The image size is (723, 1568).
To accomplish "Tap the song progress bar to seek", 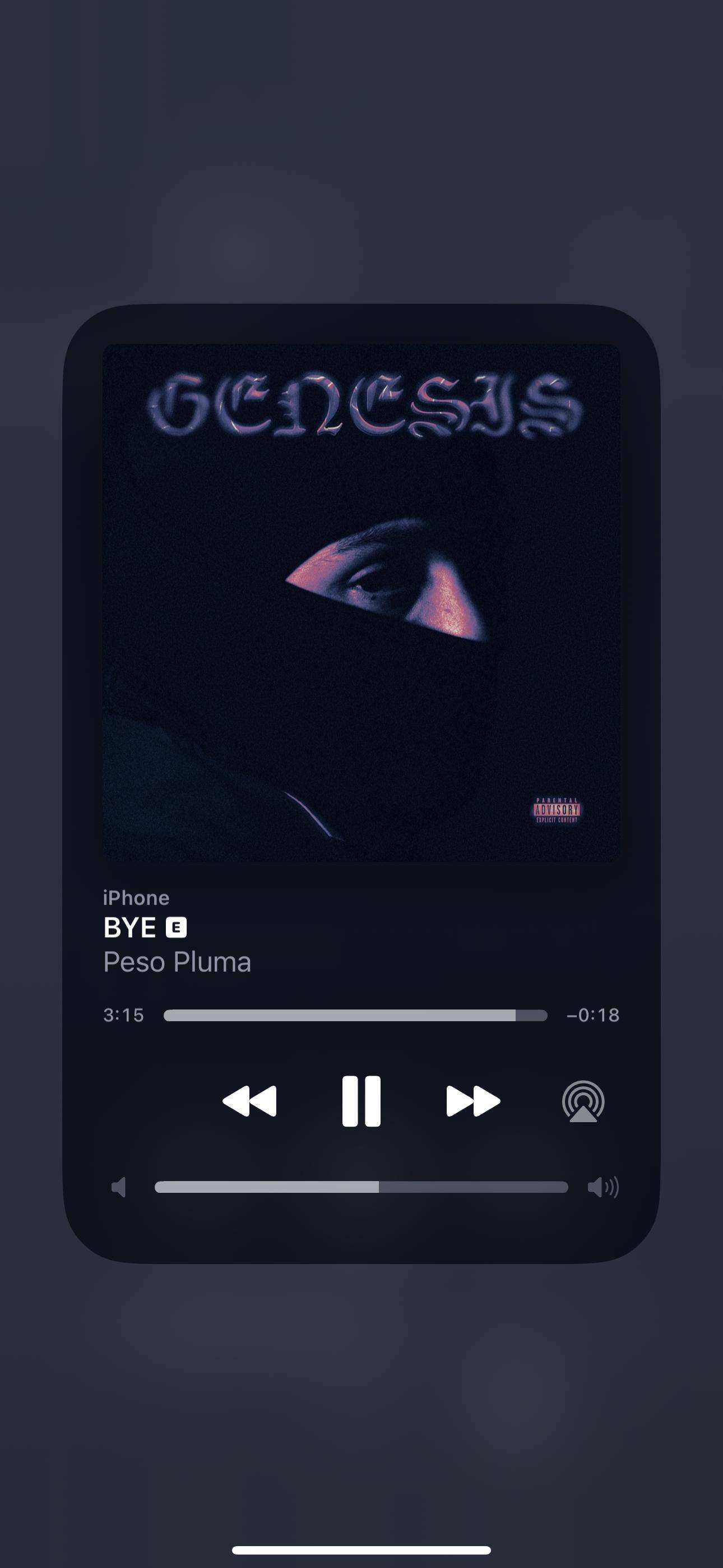I will pyautogui.click(x=355, y=1015).
